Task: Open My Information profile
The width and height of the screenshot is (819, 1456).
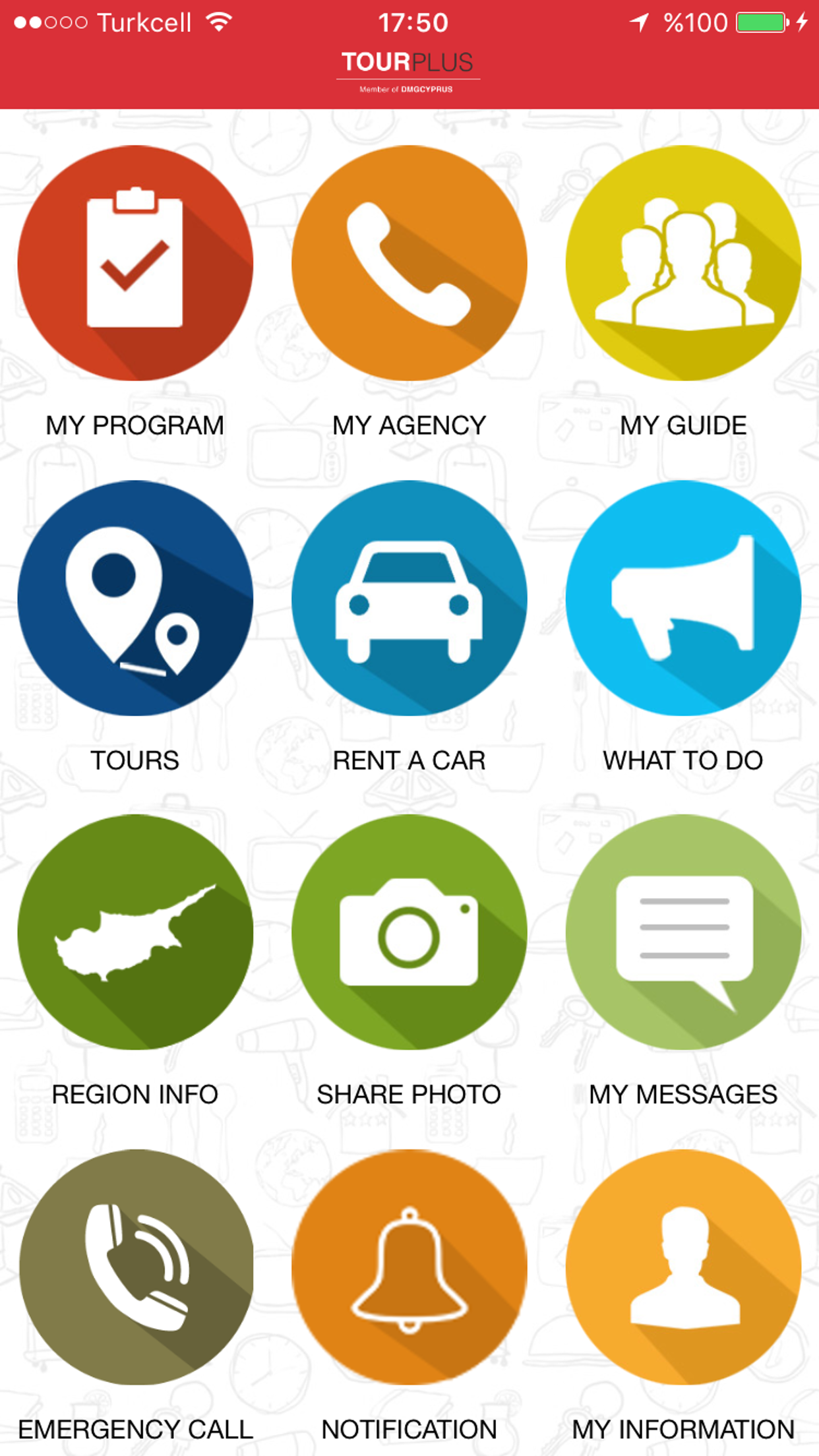Action: tap(684, 1267)
